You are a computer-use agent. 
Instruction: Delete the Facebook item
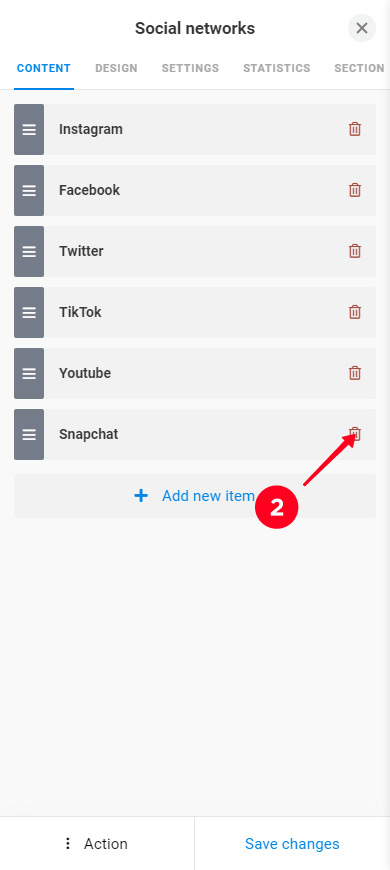354,190
